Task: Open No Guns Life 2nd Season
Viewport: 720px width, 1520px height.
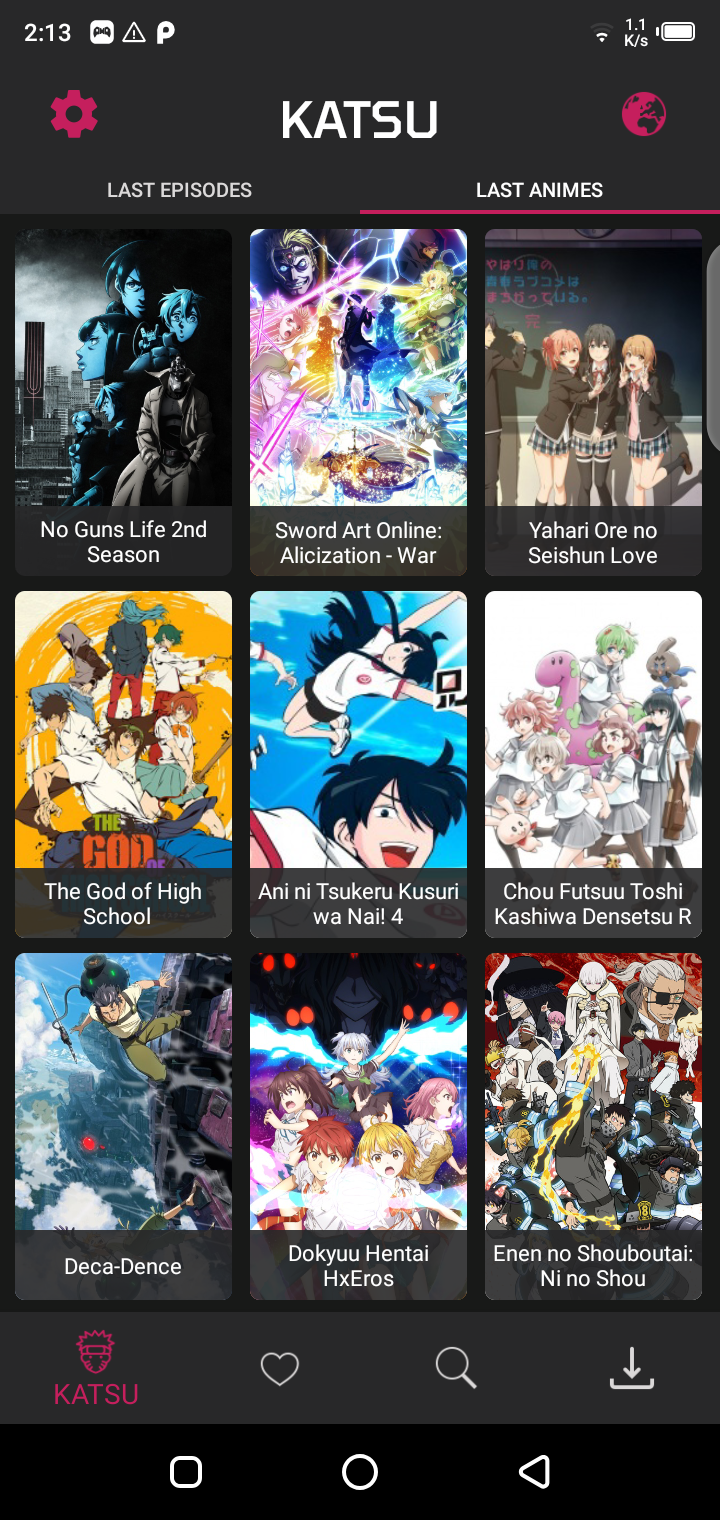Action: pyautogui.click(x=123, y=402)
